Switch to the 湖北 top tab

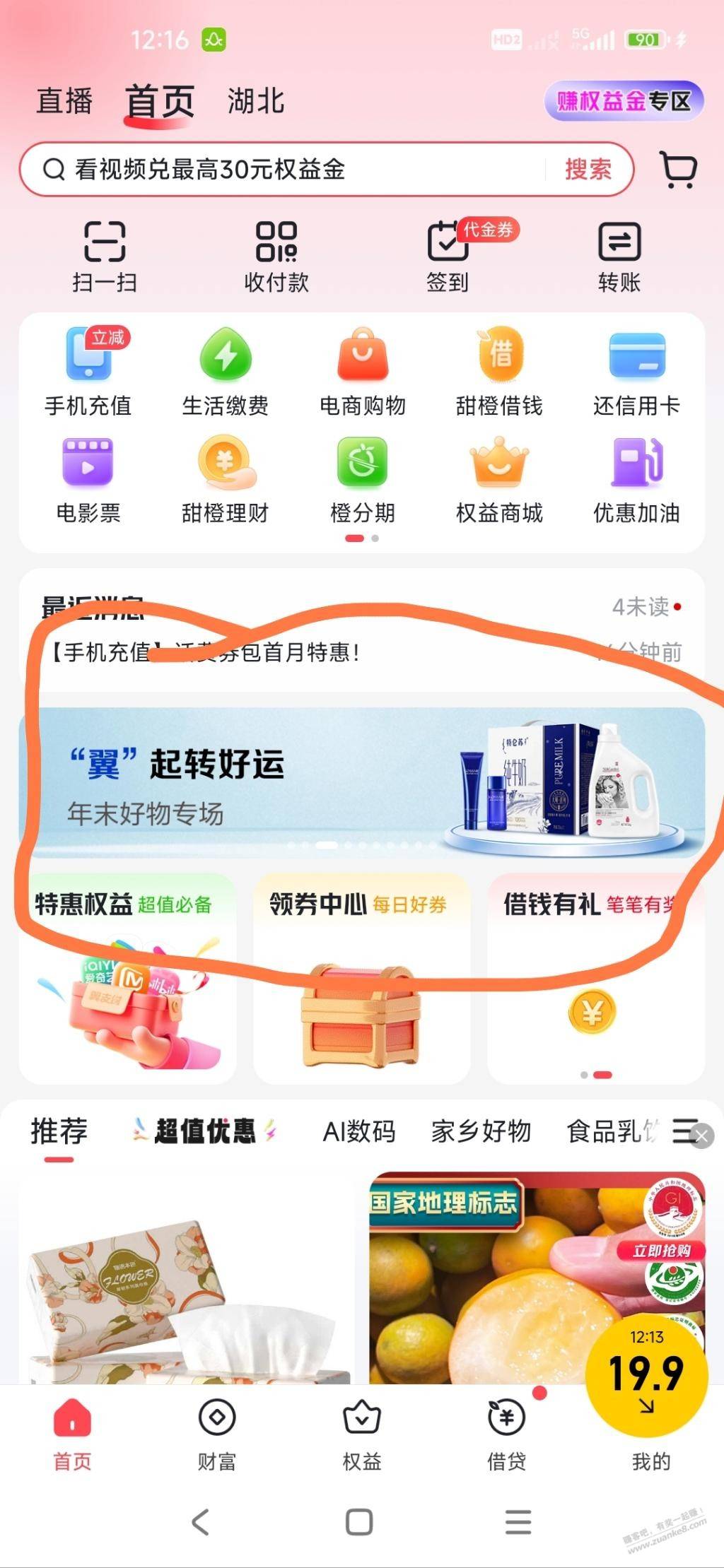256,101
